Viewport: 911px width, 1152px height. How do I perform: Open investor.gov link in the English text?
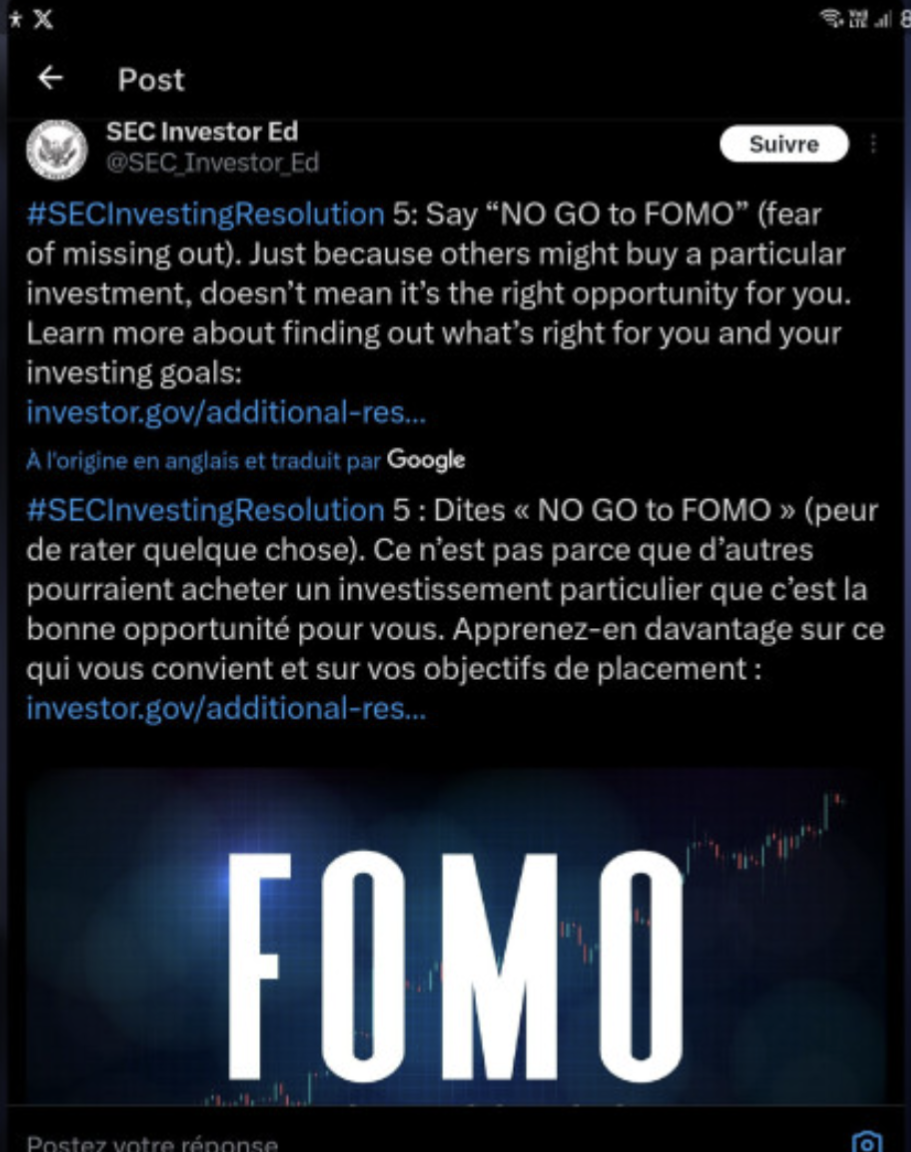pyautogui.click(x=226, y=412)
